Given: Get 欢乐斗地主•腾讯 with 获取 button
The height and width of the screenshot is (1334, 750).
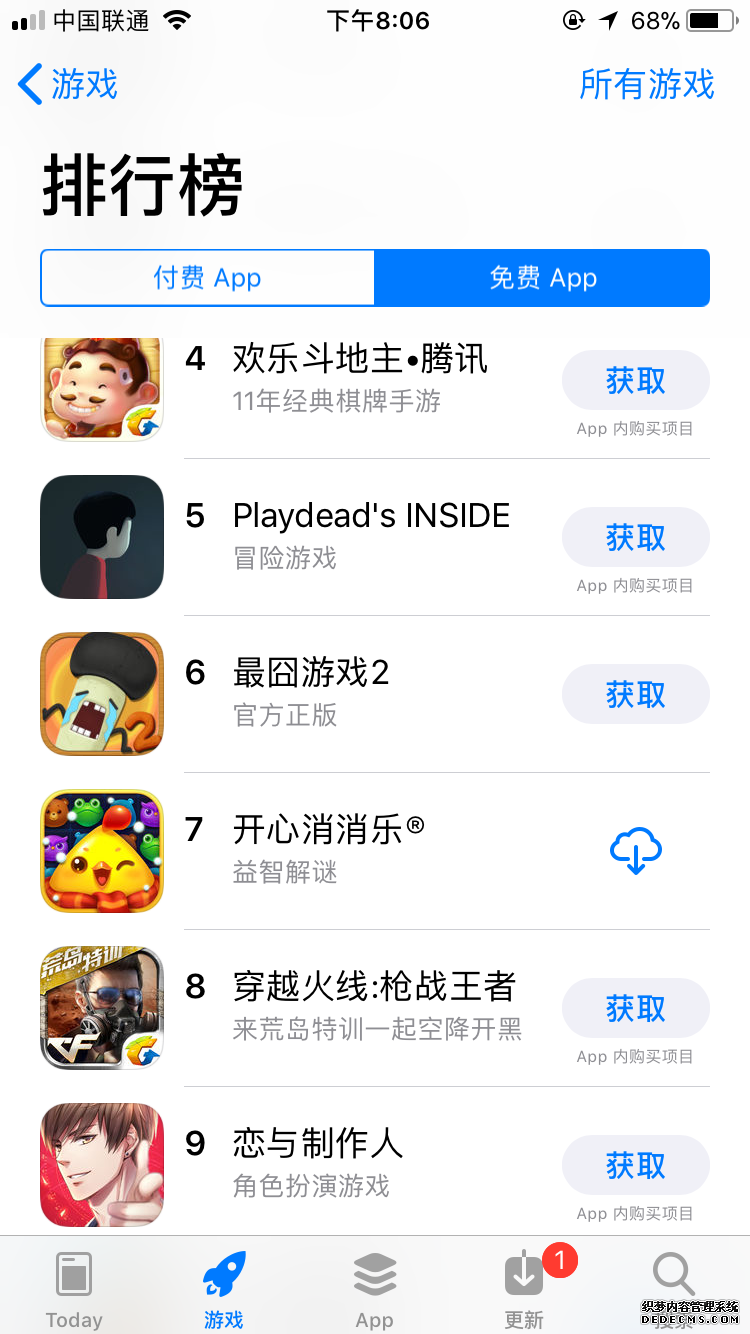Looking at the screenshot, I should point(635,381).
